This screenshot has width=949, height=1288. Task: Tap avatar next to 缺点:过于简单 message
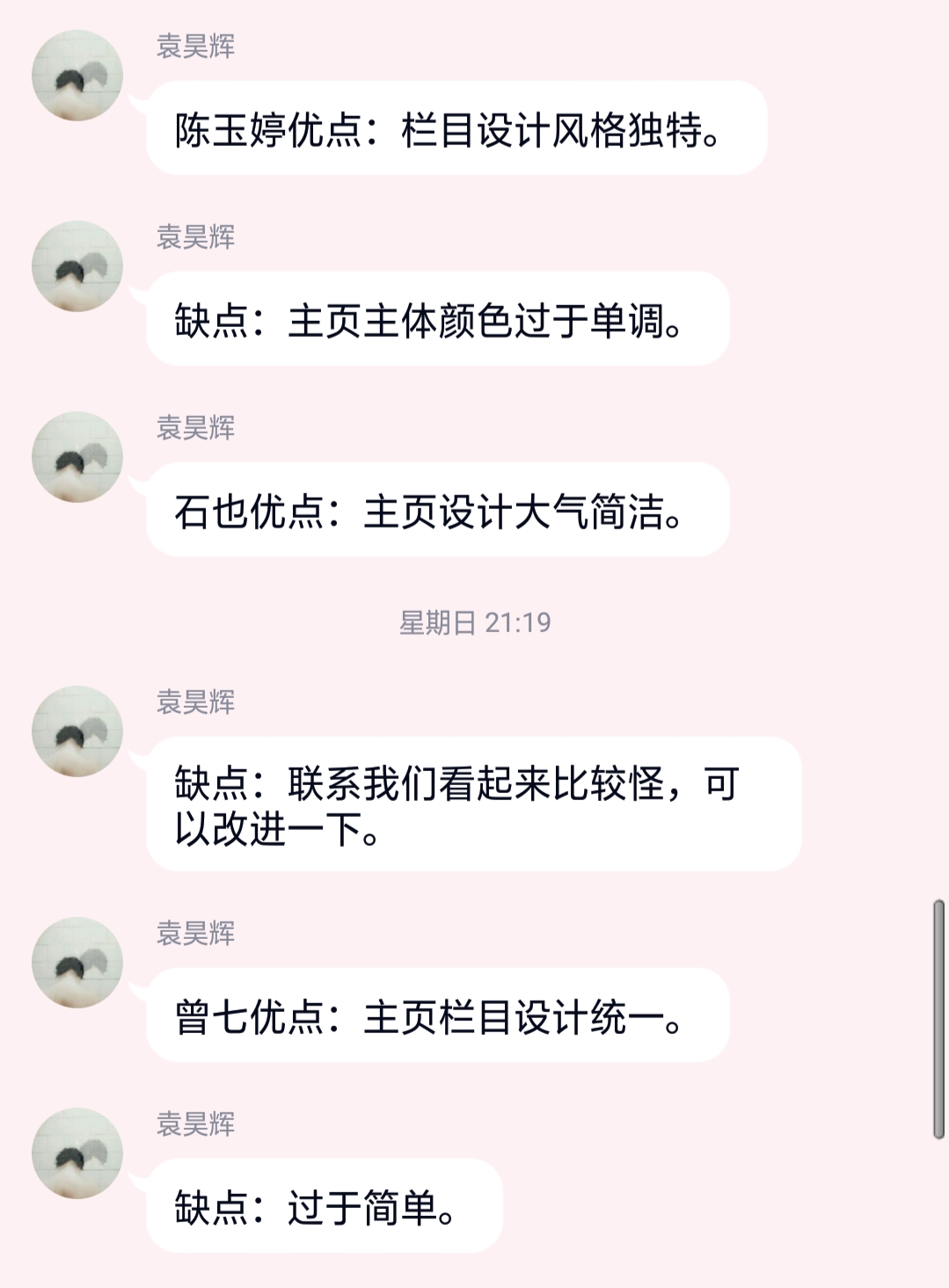[77, 1153]
